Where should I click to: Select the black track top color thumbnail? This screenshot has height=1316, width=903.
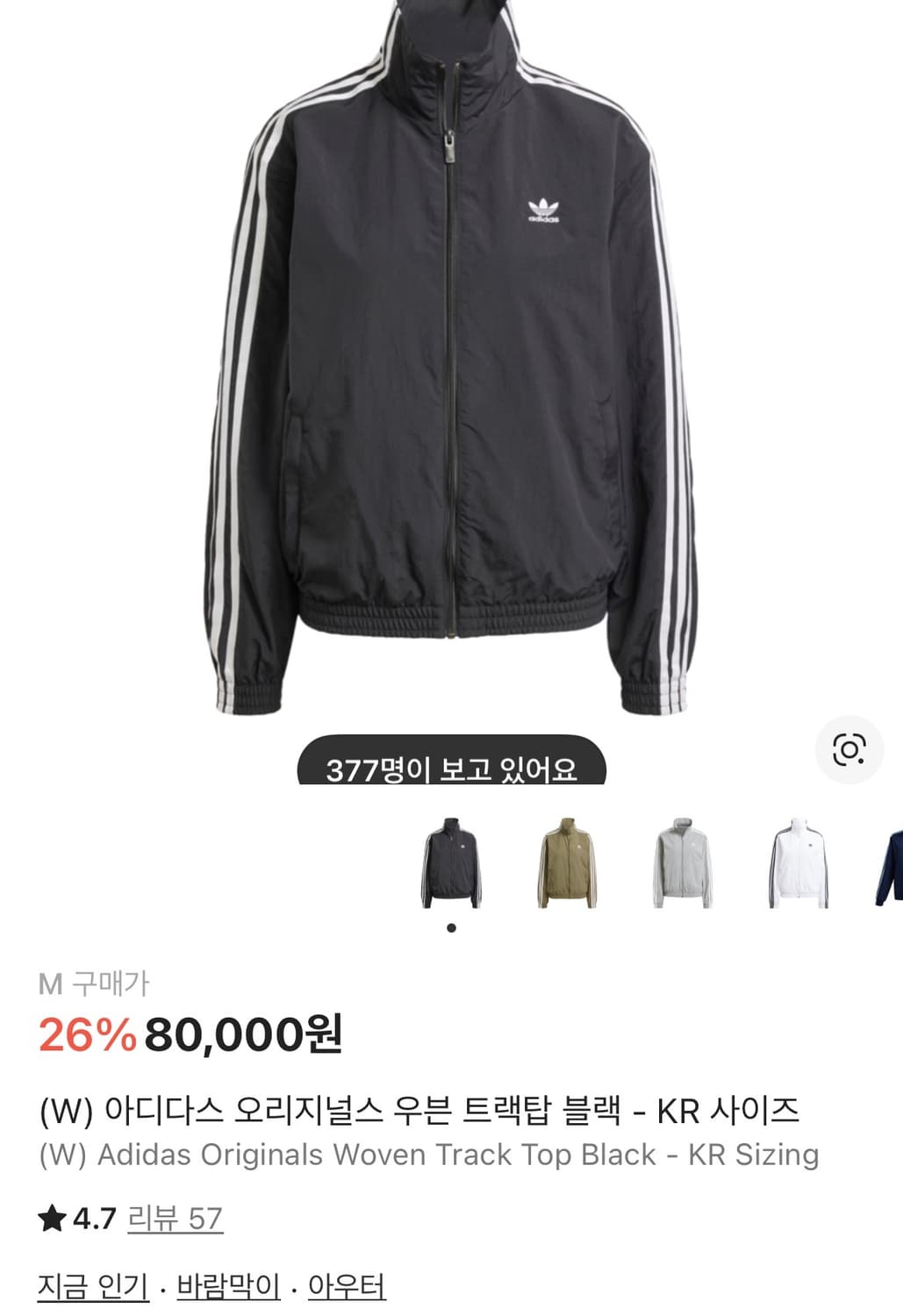click(451, 864)
